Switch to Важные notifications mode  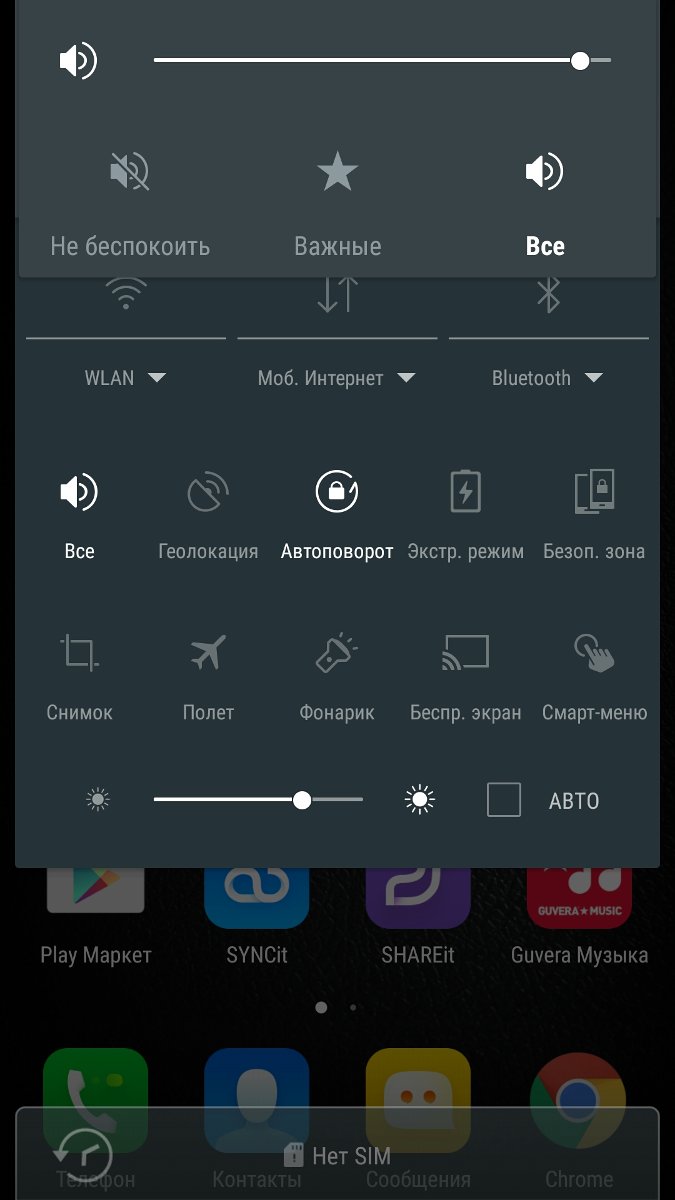pyautogui.click(x=337, y=202)
